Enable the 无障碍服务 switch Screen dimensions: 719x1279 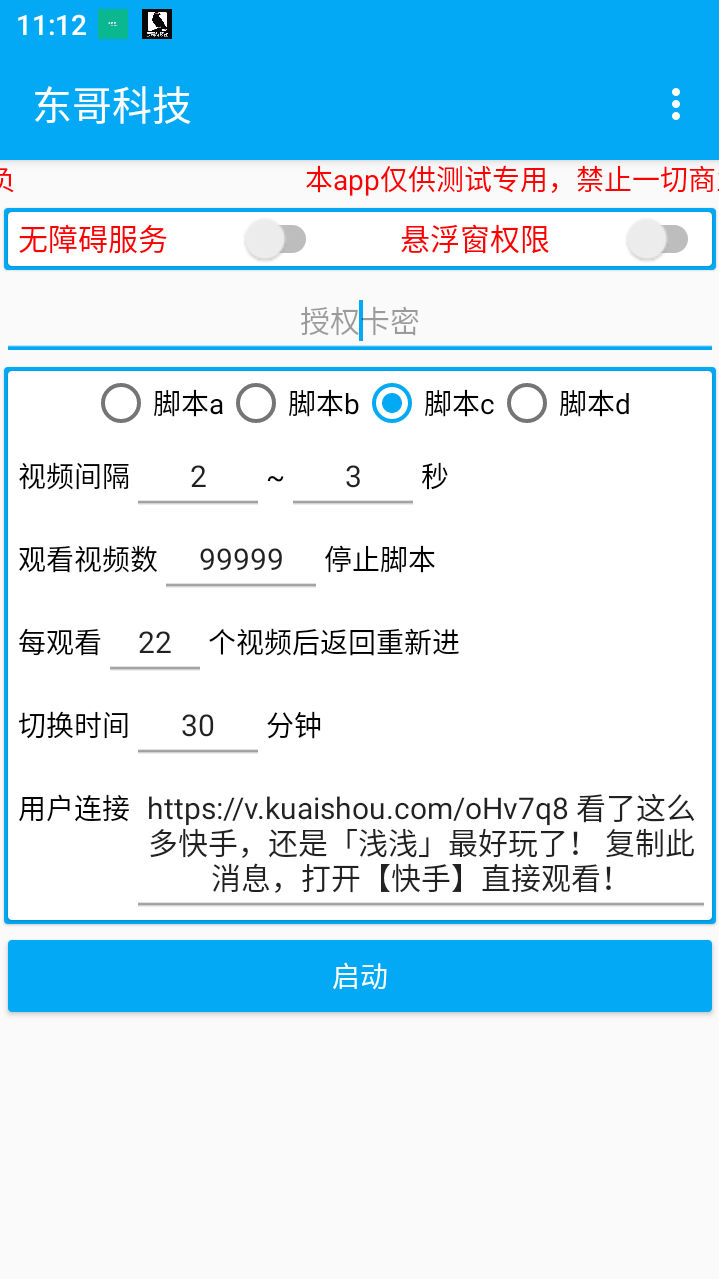tap(276, 240)
